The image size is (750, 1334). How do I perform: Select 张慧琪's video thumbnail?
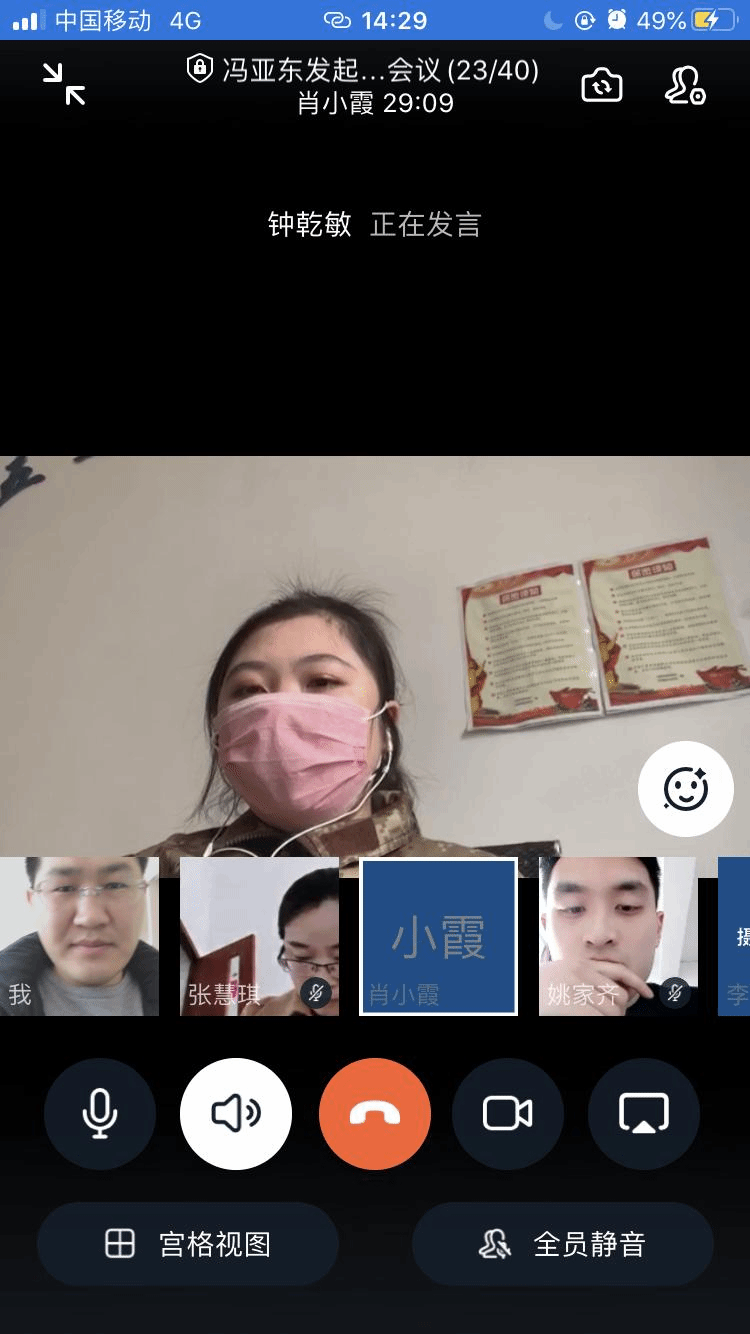pos(259,936)
